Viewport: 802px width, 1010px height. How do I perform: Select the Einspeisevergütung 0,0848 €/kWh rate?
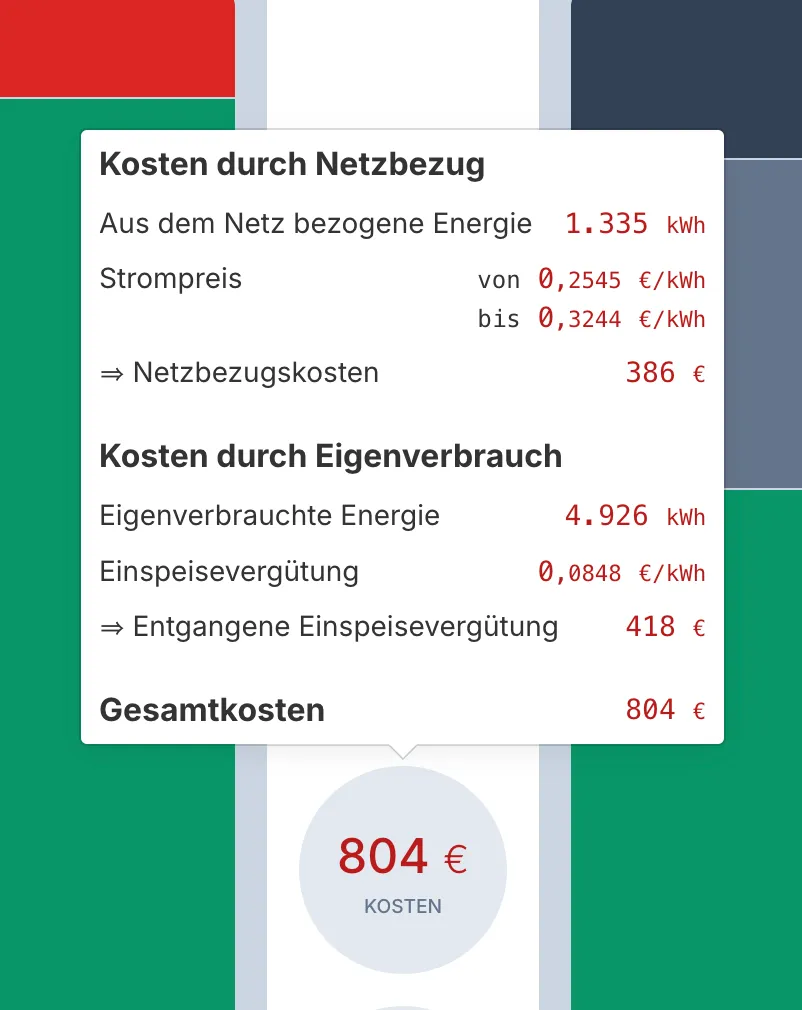[578, 572]
